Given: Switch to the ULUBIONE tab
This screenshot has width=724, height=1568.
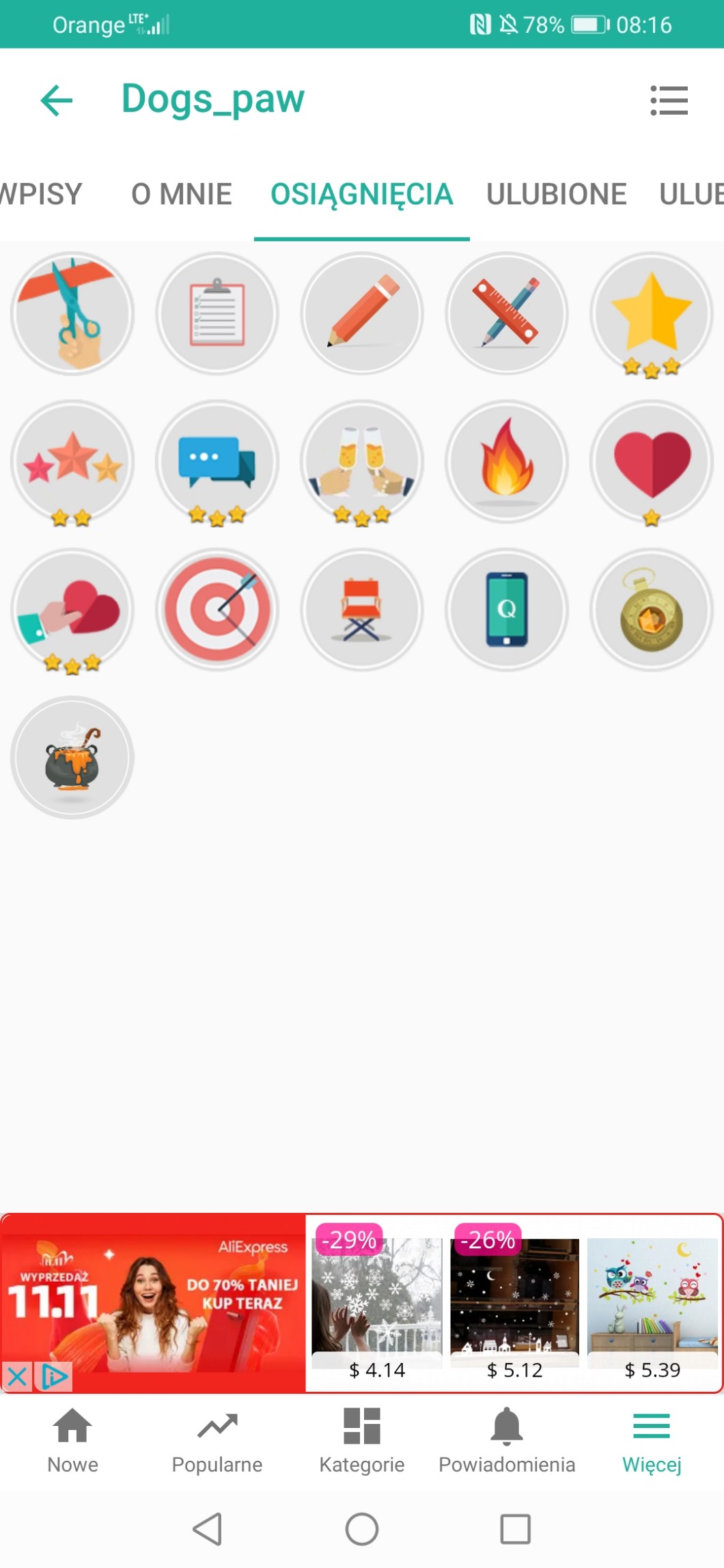Looking at the screenshot, I should pos(556,195).
